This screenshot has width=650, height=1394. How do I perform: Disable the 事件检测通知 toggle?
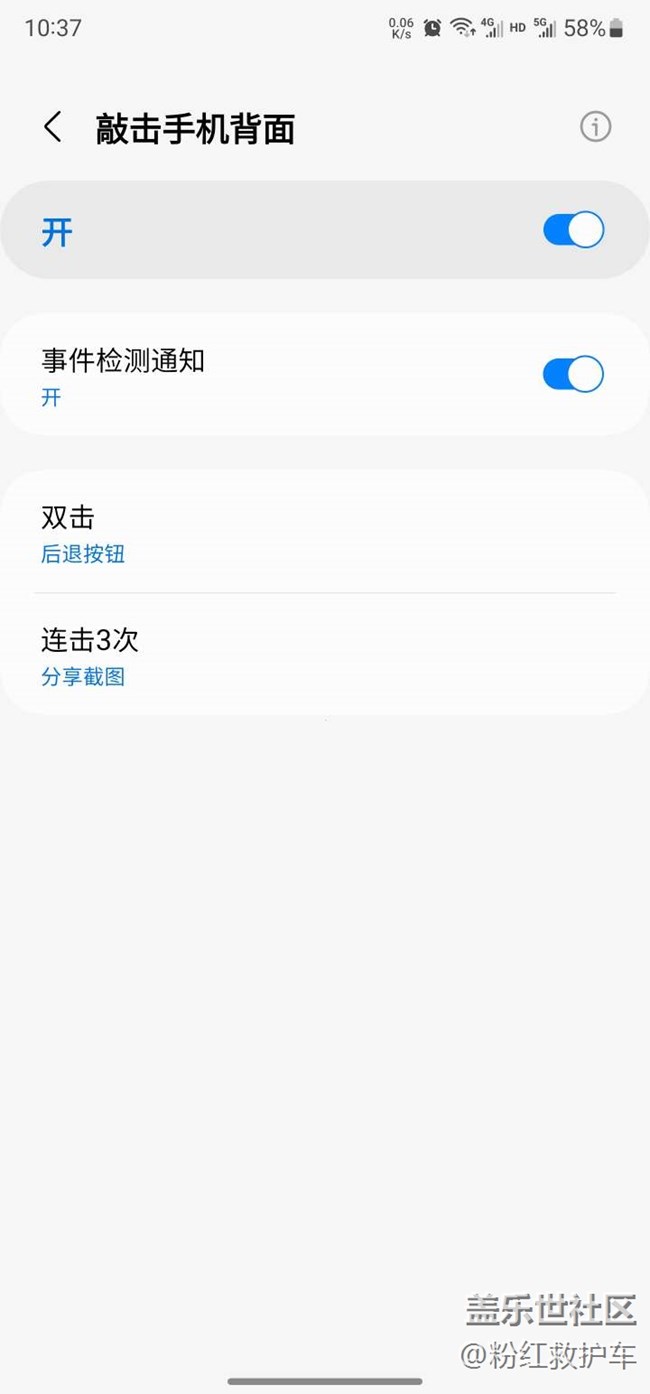(573, 375)
